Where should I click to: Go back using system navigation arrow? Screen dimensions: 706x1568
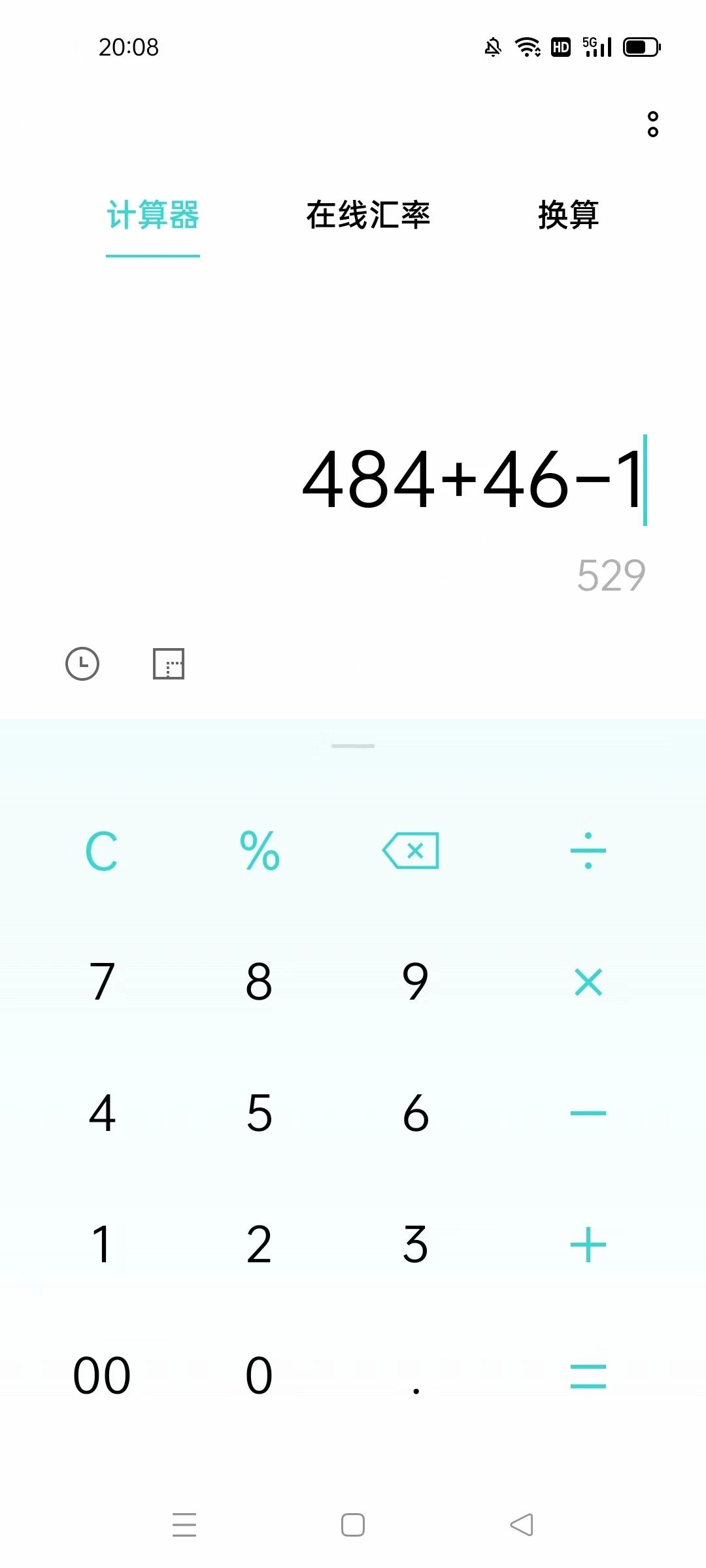521,1525
